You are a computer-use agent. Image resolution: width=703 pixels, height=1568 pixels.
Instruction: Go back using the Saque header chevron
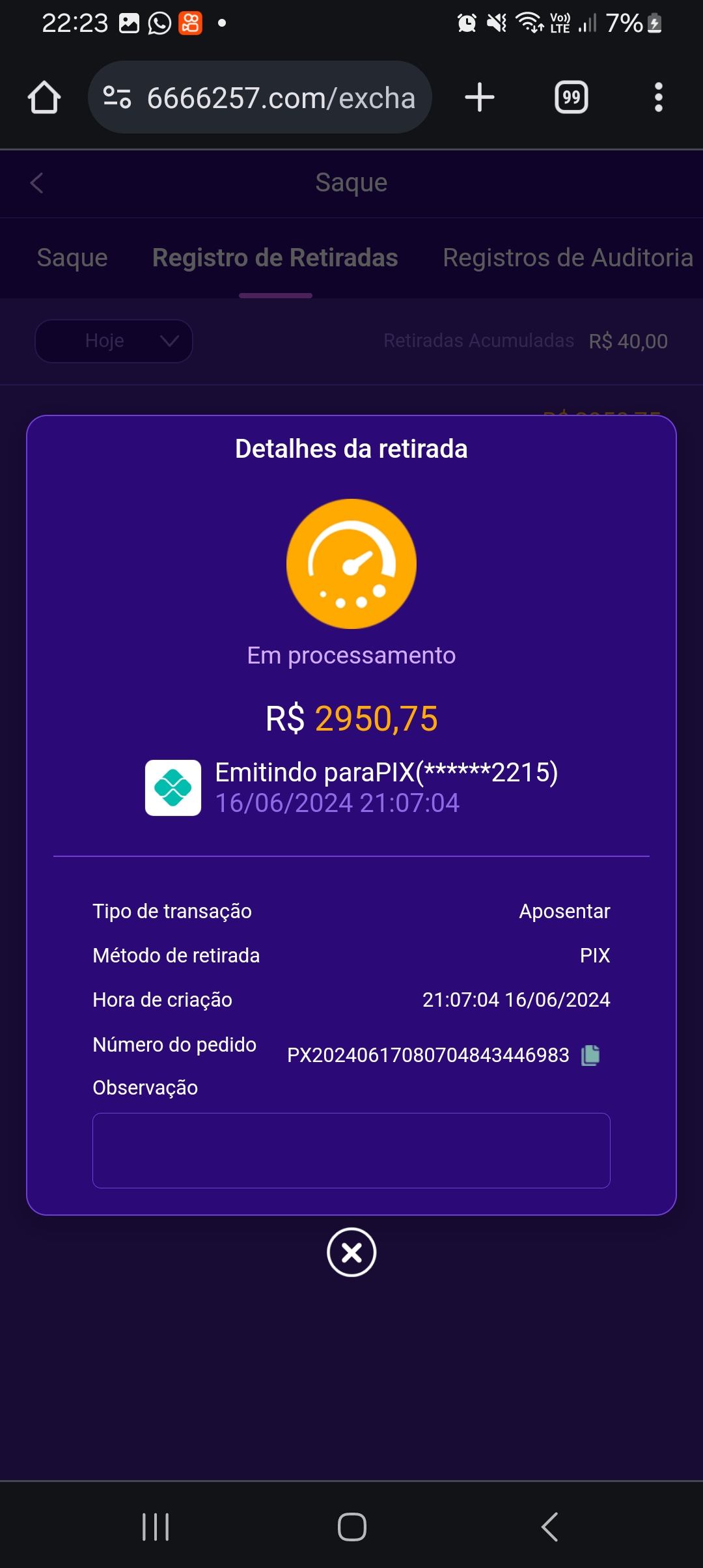click(37, 182)
